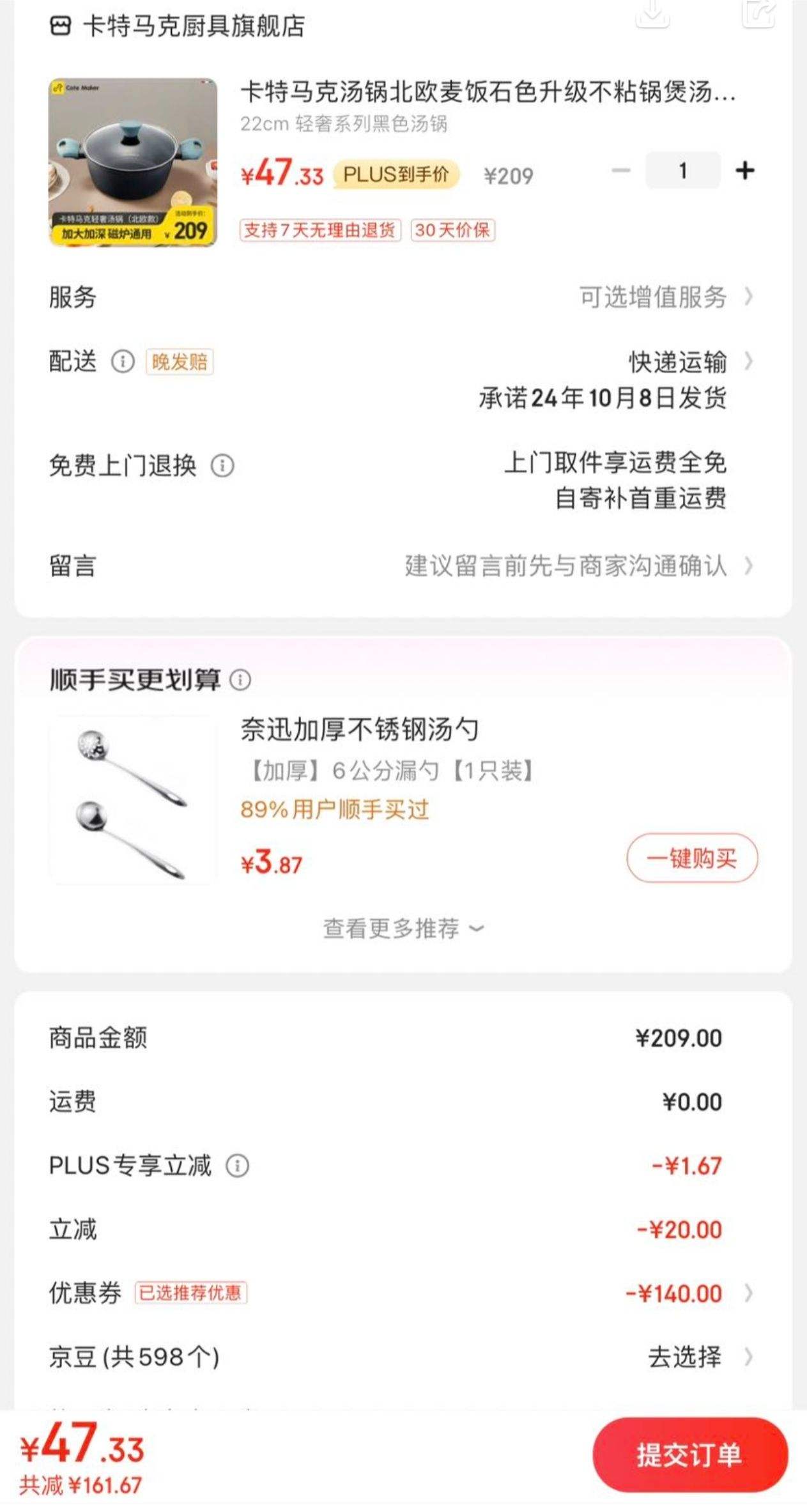The width and height of the screenshot is (807, 1512).
Task: Show info about PLUS专享立减
Action: tap(238, 1166)
